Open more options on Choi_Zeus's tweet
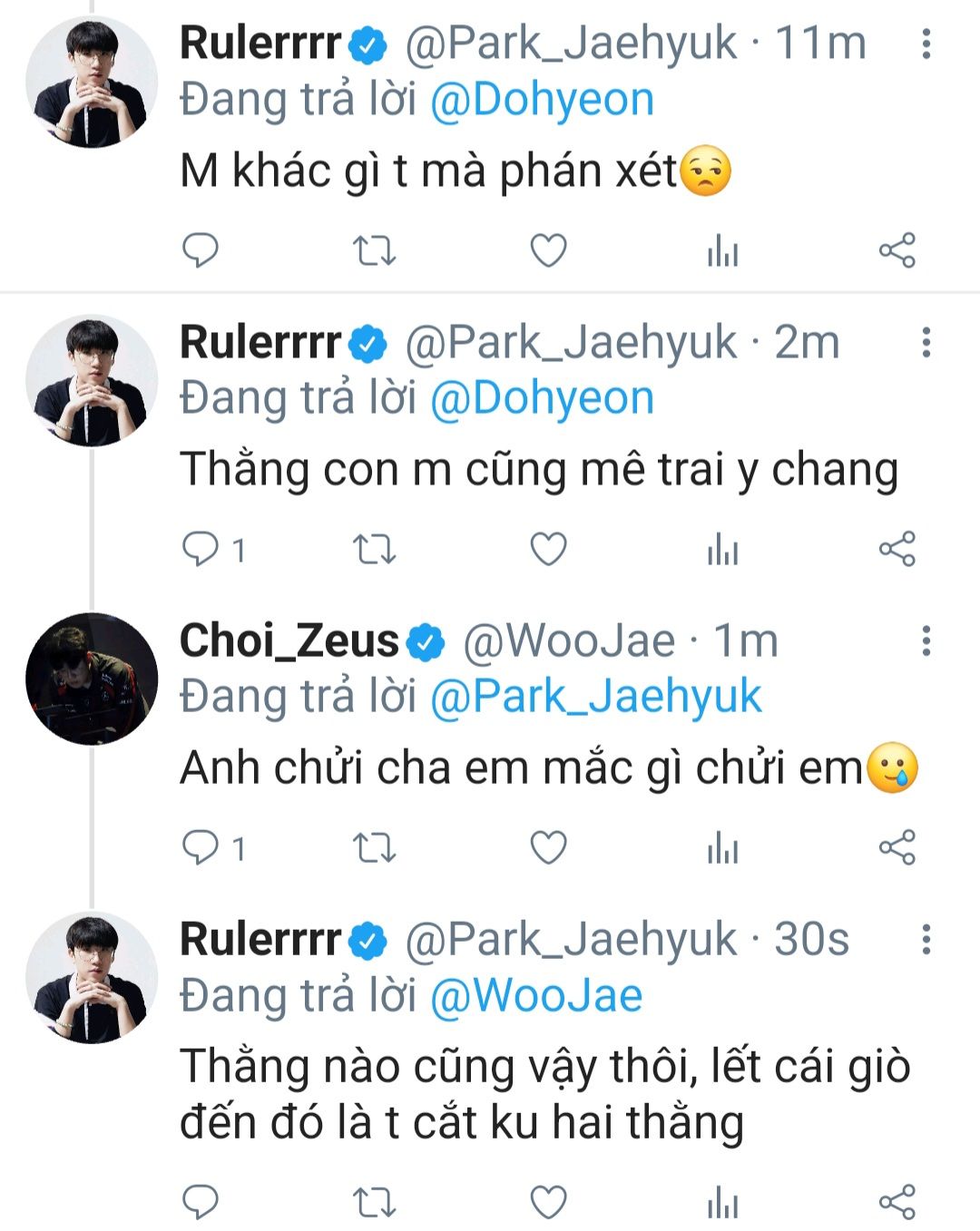The width and height of the screenshot is (980, 1231). tap(926, 640)
